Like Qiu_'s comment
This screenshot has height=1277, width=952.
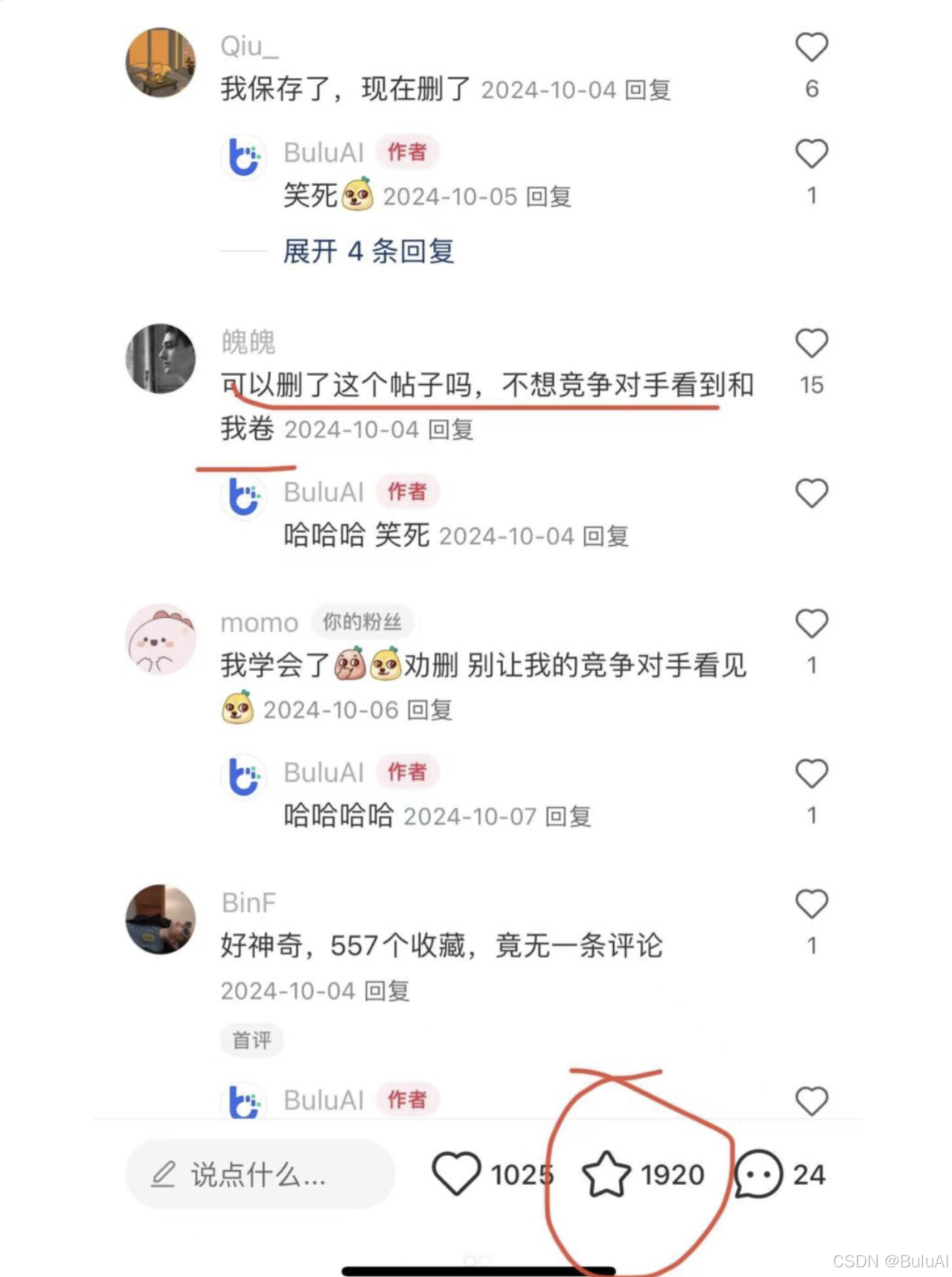[x=811, y=47]
